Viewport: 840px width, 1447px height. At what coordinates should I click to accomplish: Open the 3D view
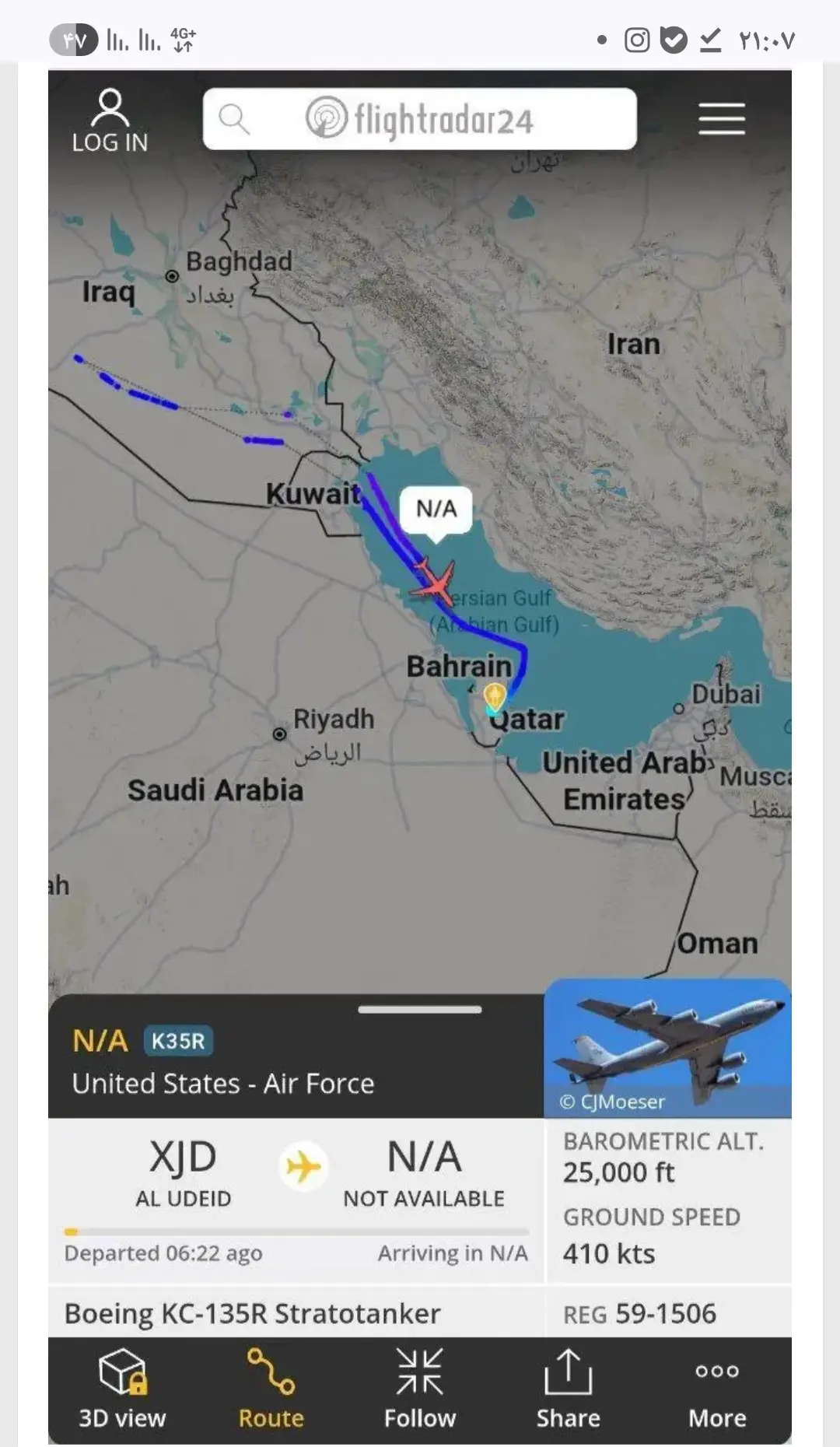coord(122,1389)
